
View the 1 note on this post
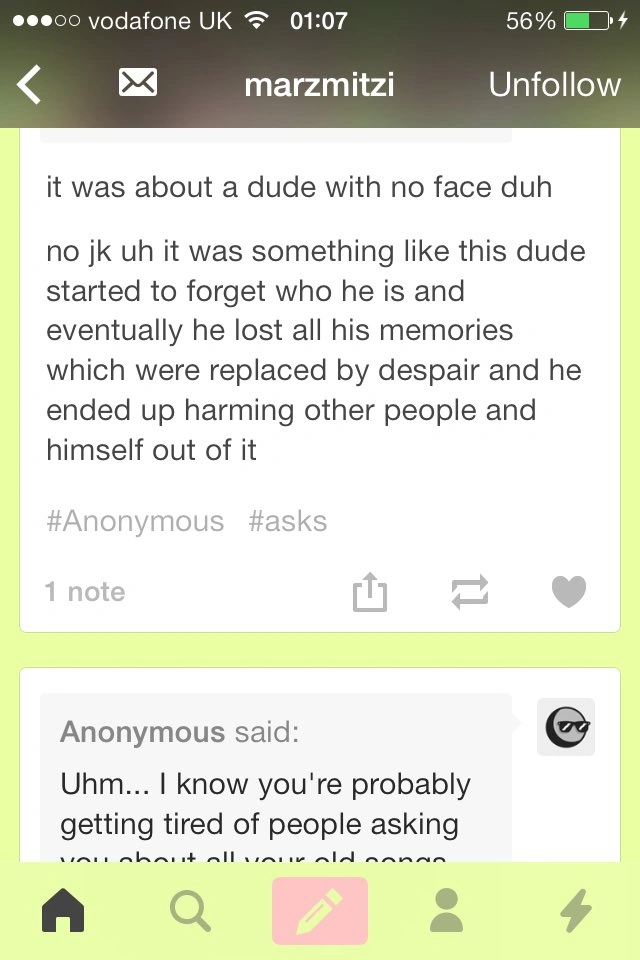point(85,592)
